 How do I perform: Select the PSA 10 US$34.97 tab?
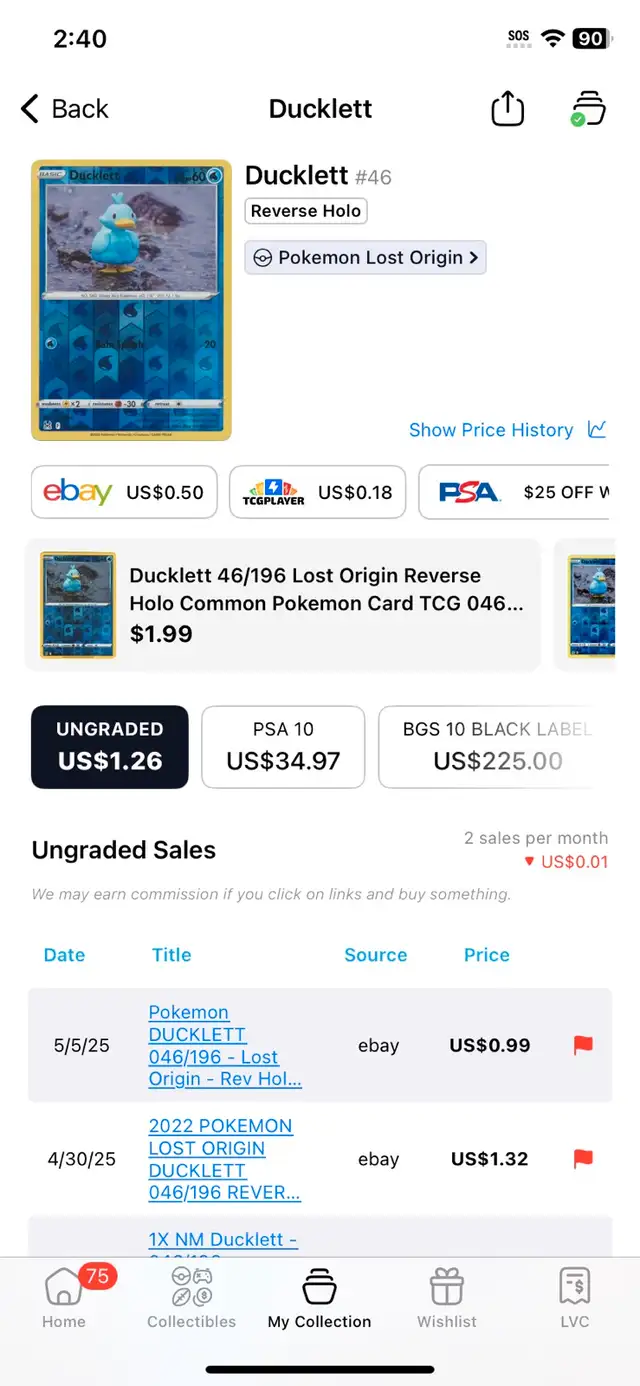(283, 747)
